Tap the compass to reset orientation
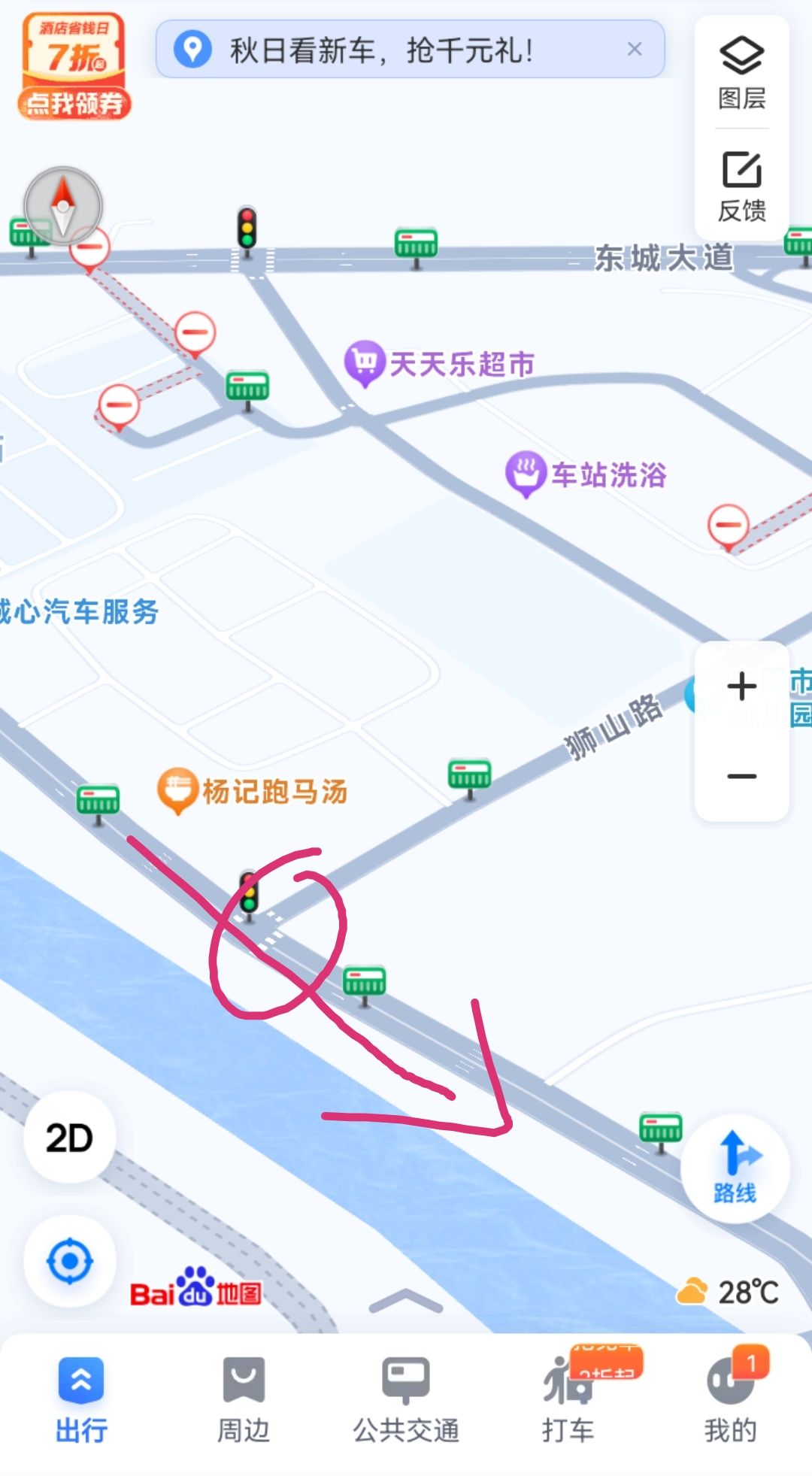 (63, 205)
